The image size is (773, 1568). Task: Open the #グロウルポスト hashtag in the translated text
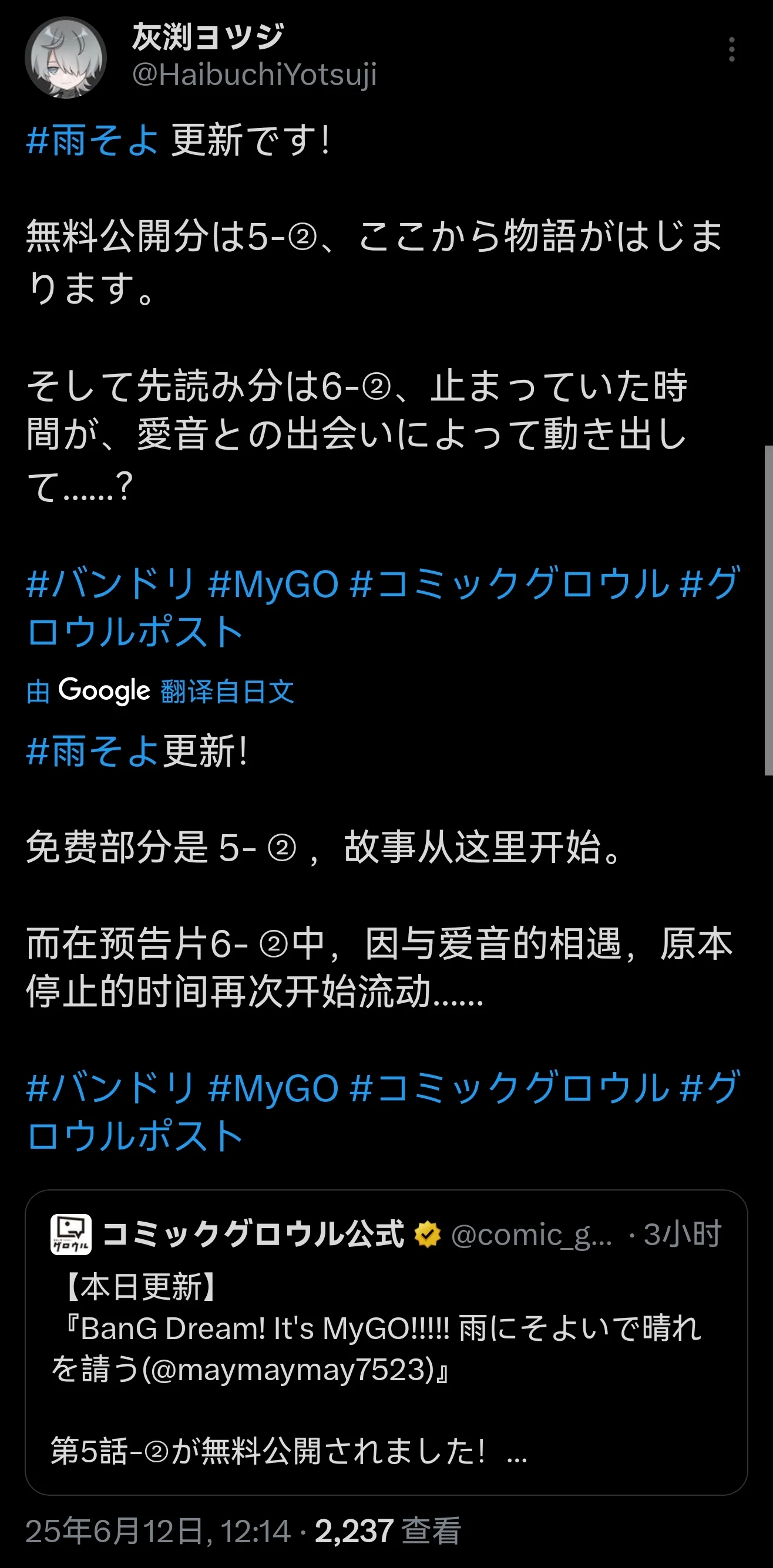(x=135, y=1136)
